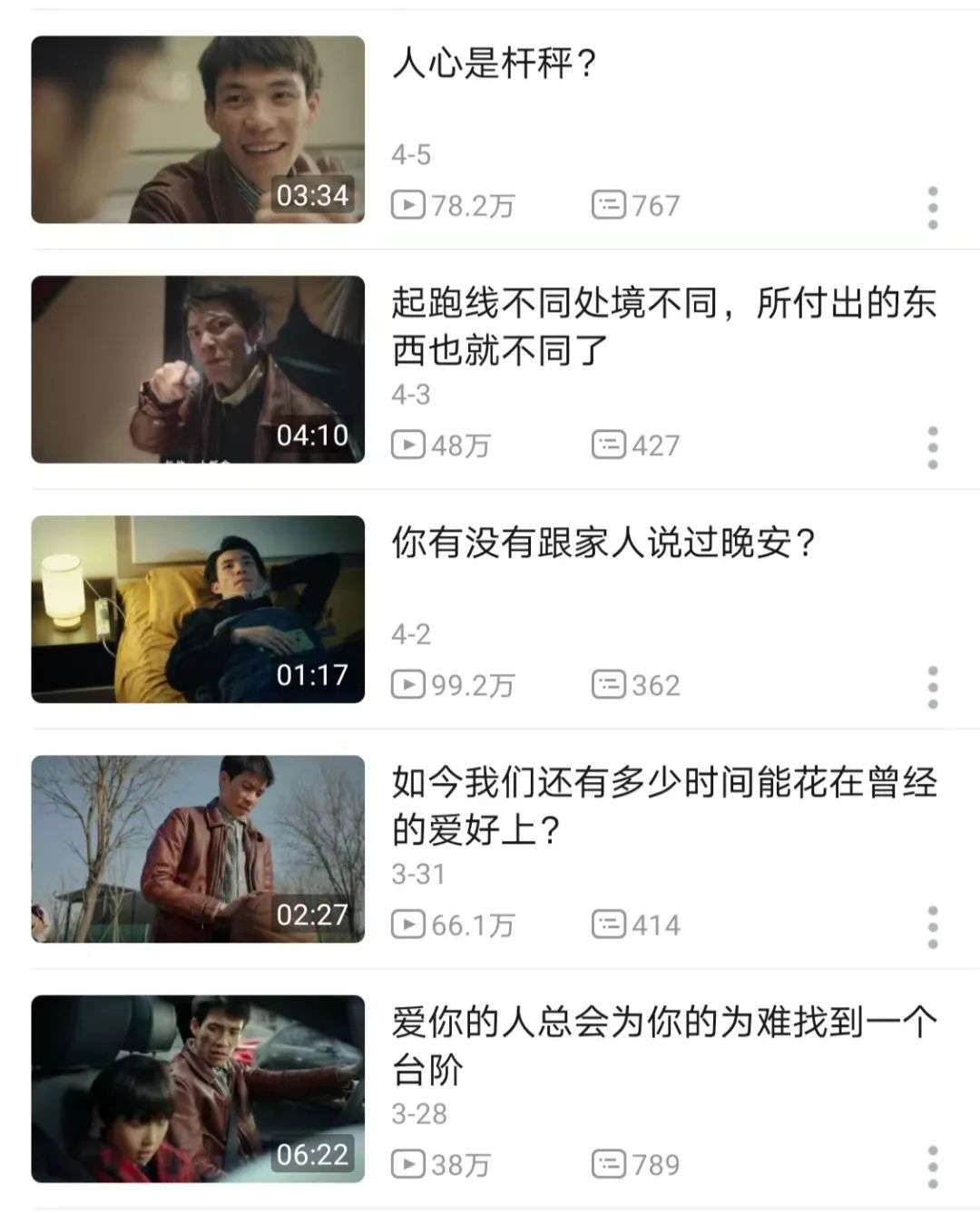The height and width of the screenshot is (1213, 980).
Task: Open more options for 人心是杆秤？
Action: (x=932, y=208)
